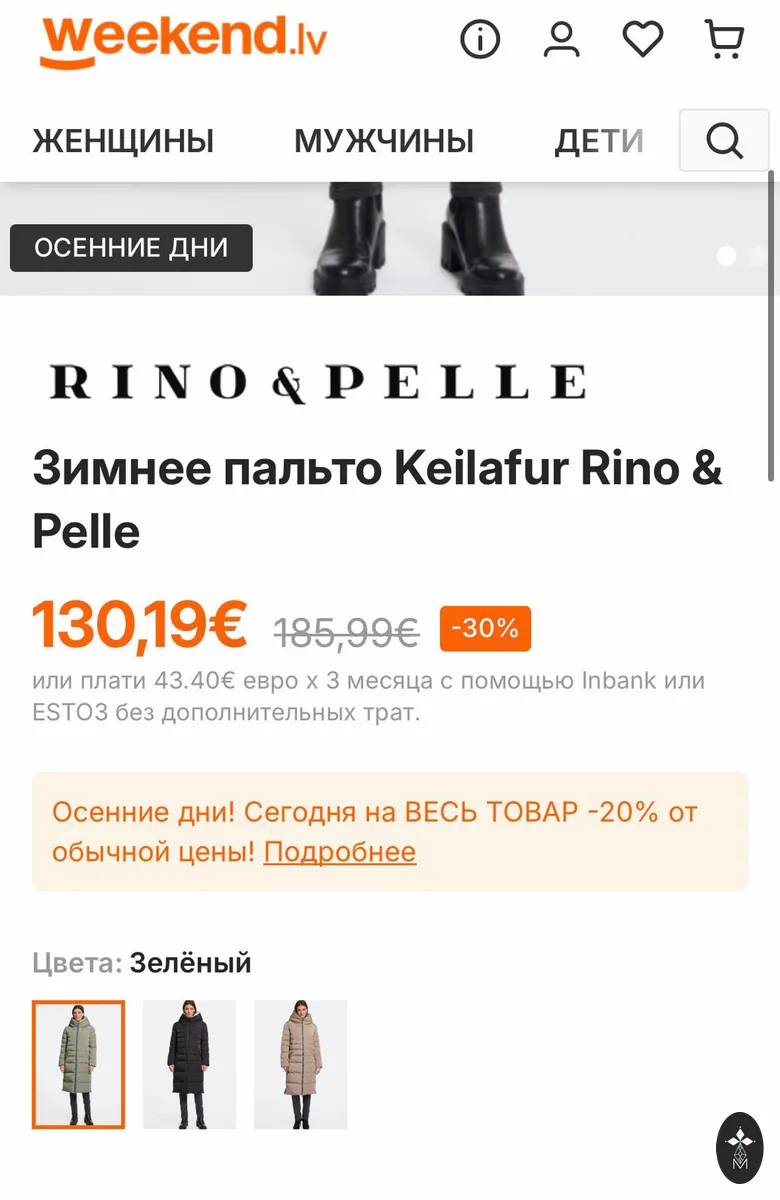Viewport: 780px width, 1200px height.
Task: Select the beige coat color
Action: point(300,1064)
